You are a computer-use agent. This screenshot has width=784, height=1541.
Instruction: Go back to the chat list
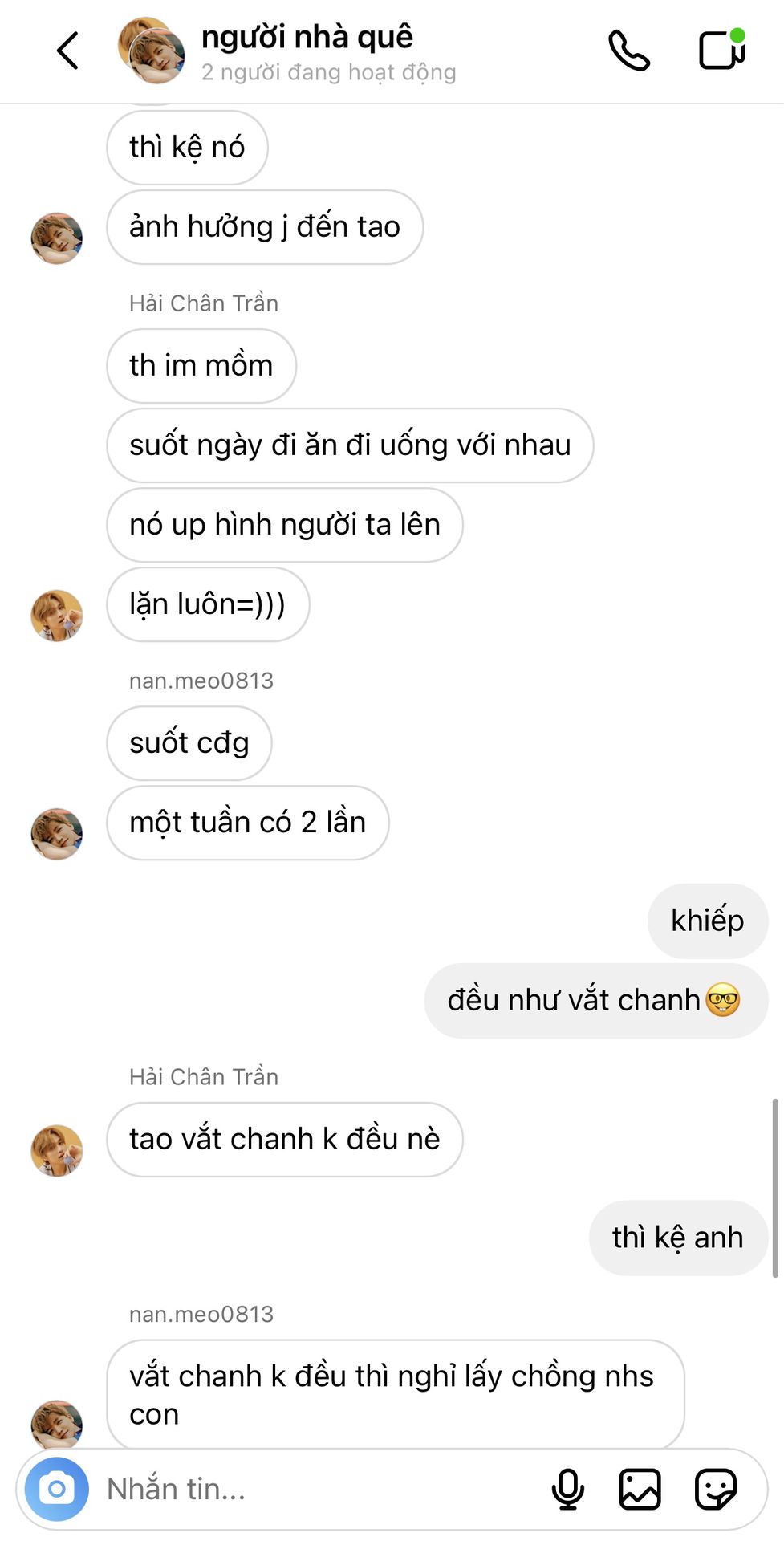pos(68,51)
